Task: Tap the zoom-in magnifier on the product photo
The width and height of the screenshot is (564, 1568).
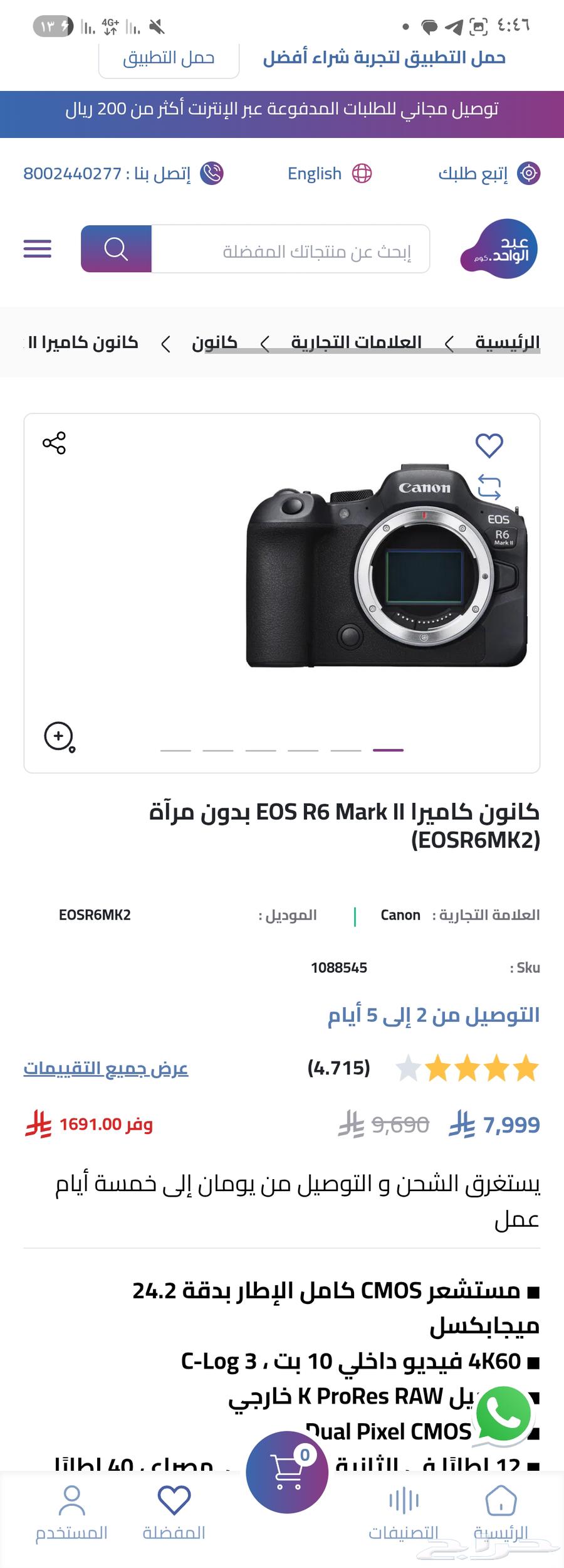Action: [58, 735]
